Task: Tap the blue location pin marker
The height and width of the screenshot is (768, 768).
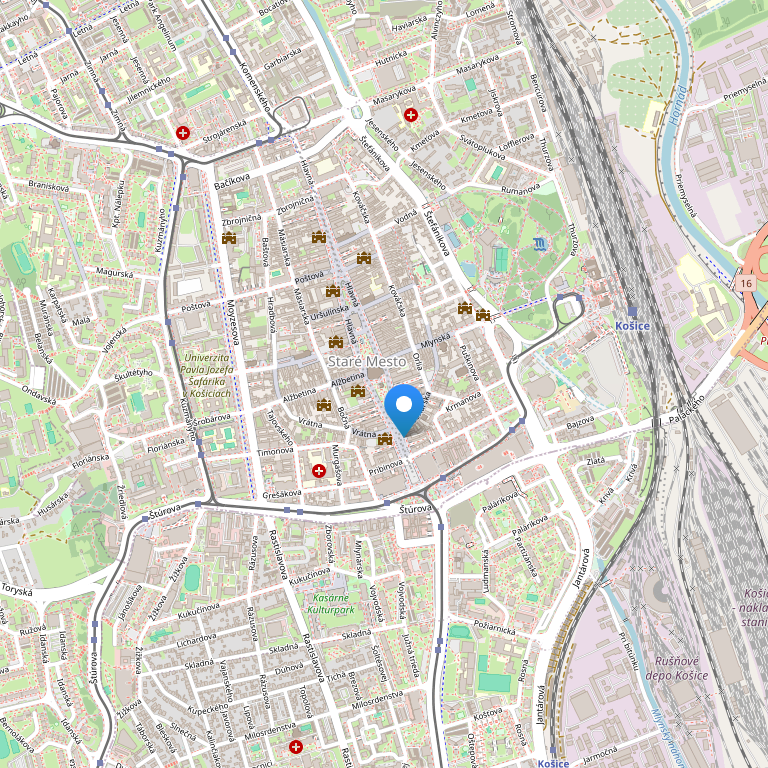Action: [404, 407]
